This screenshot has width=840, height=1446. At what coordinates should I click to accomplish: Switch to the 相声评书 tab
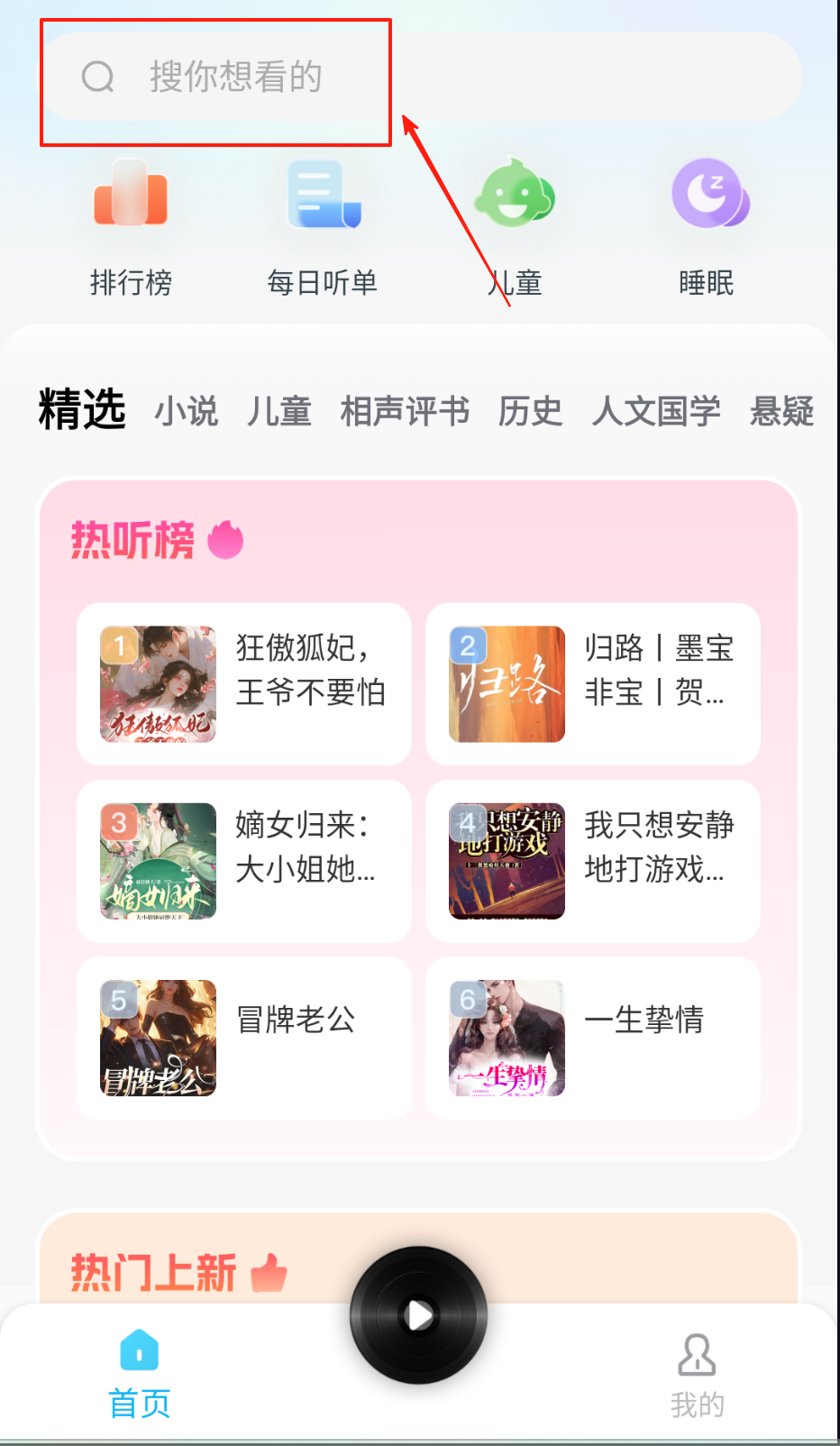[405, 411]
